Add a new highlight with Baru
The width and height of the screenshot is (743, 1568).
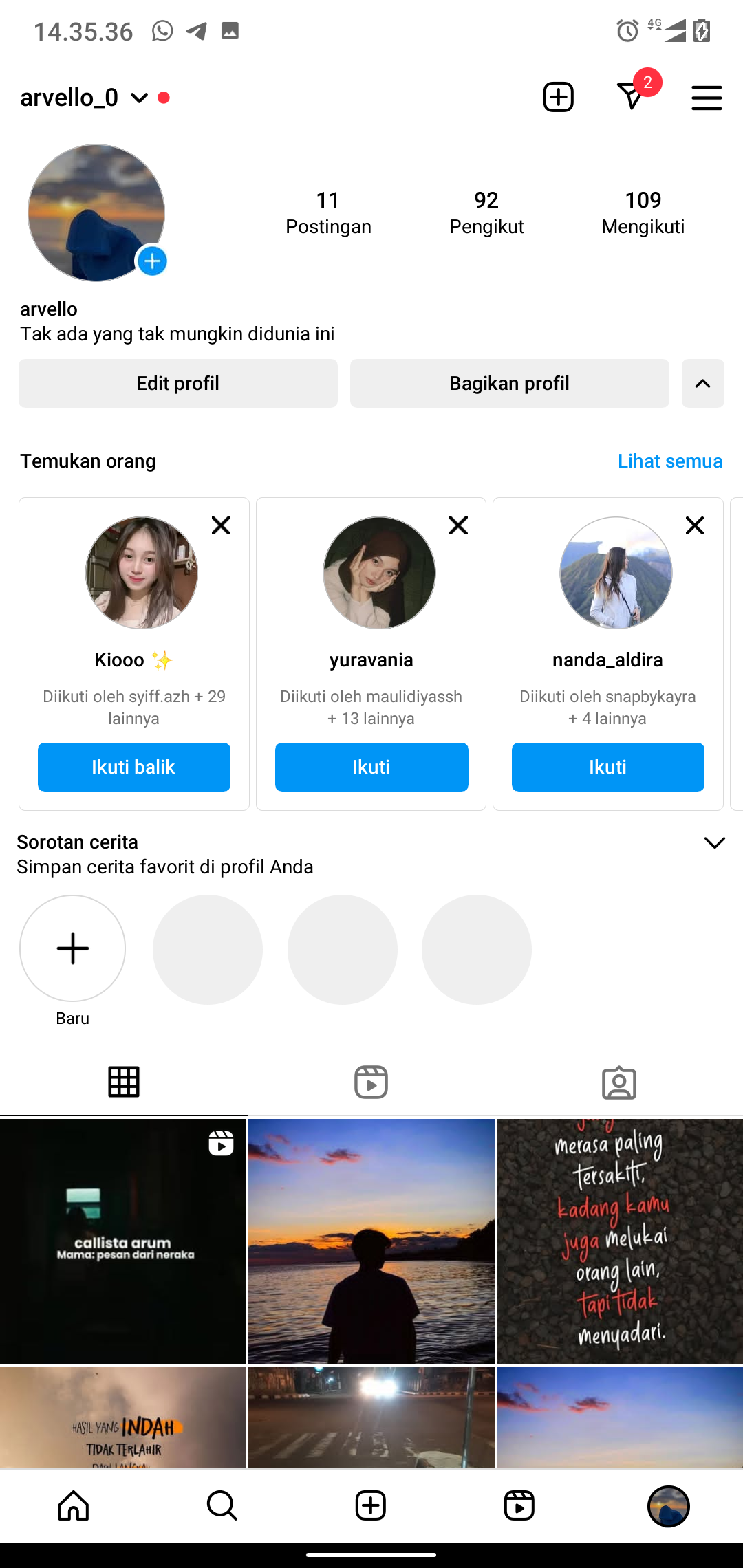pos(72,948)
